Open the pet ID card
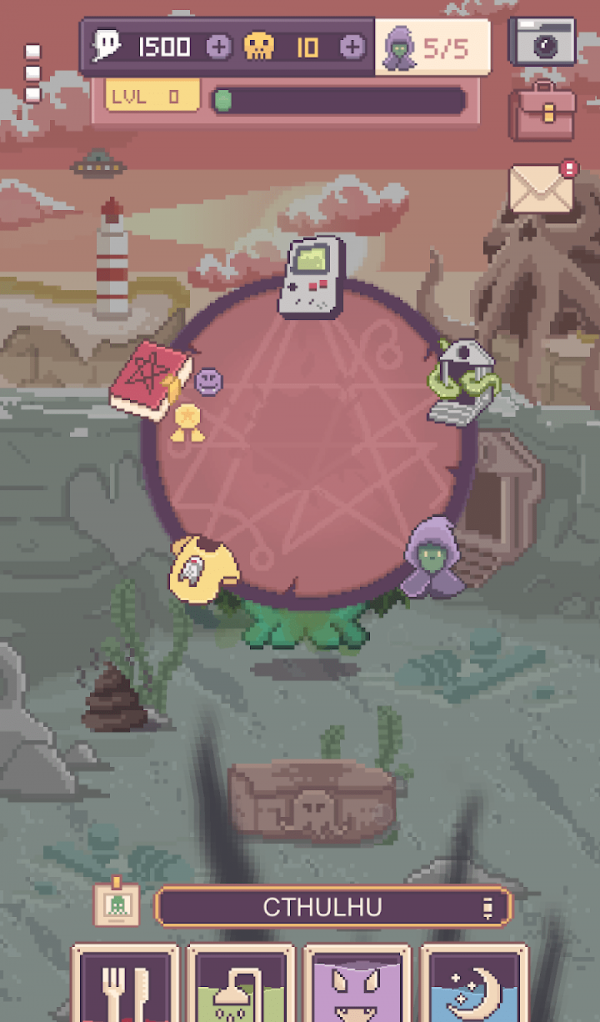Screen dimensions: 600x1022 tap(116, 906)
